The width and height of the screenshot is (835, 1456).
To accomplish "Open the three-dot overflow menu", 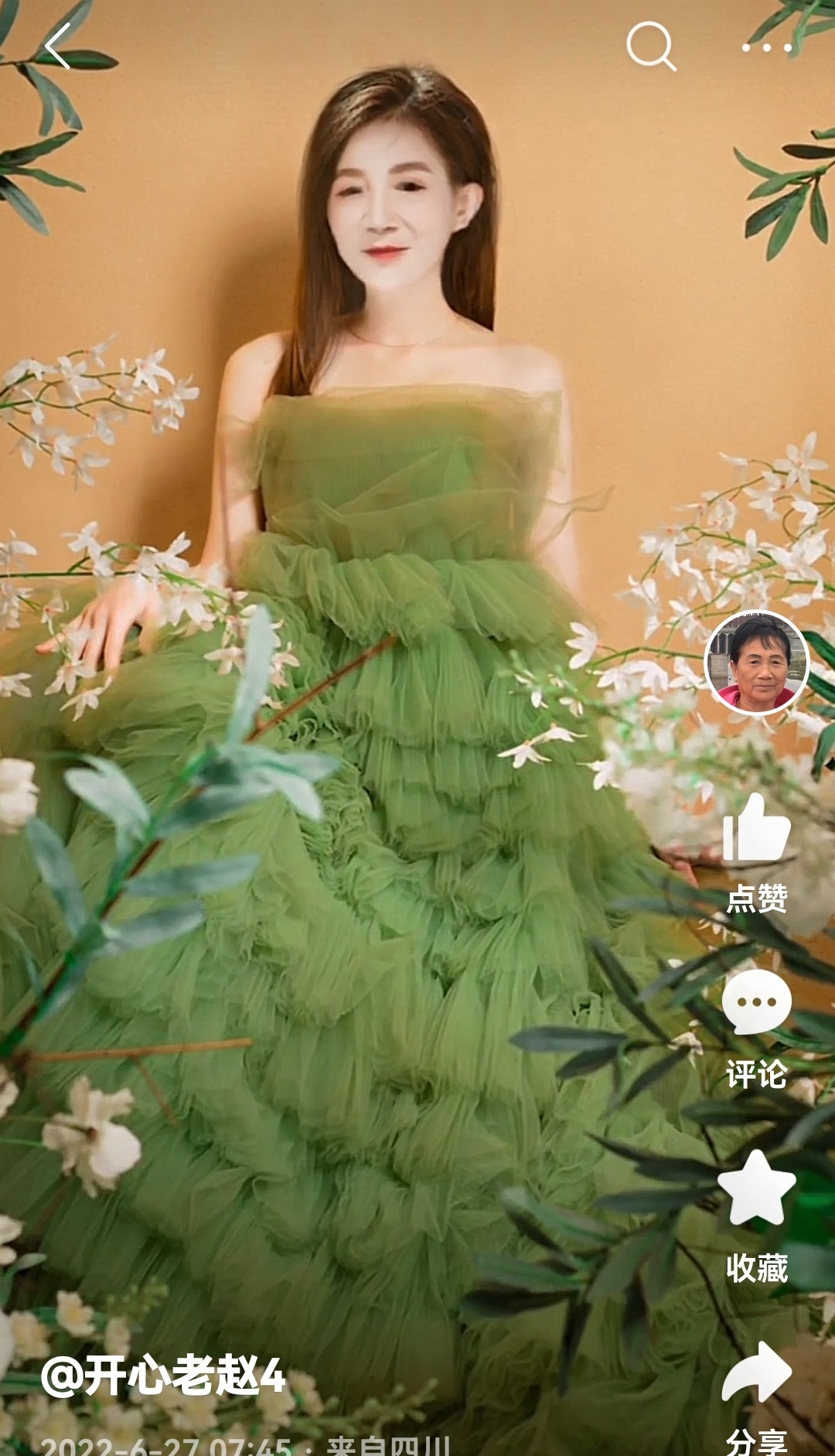I will click(x=766, y=48).
